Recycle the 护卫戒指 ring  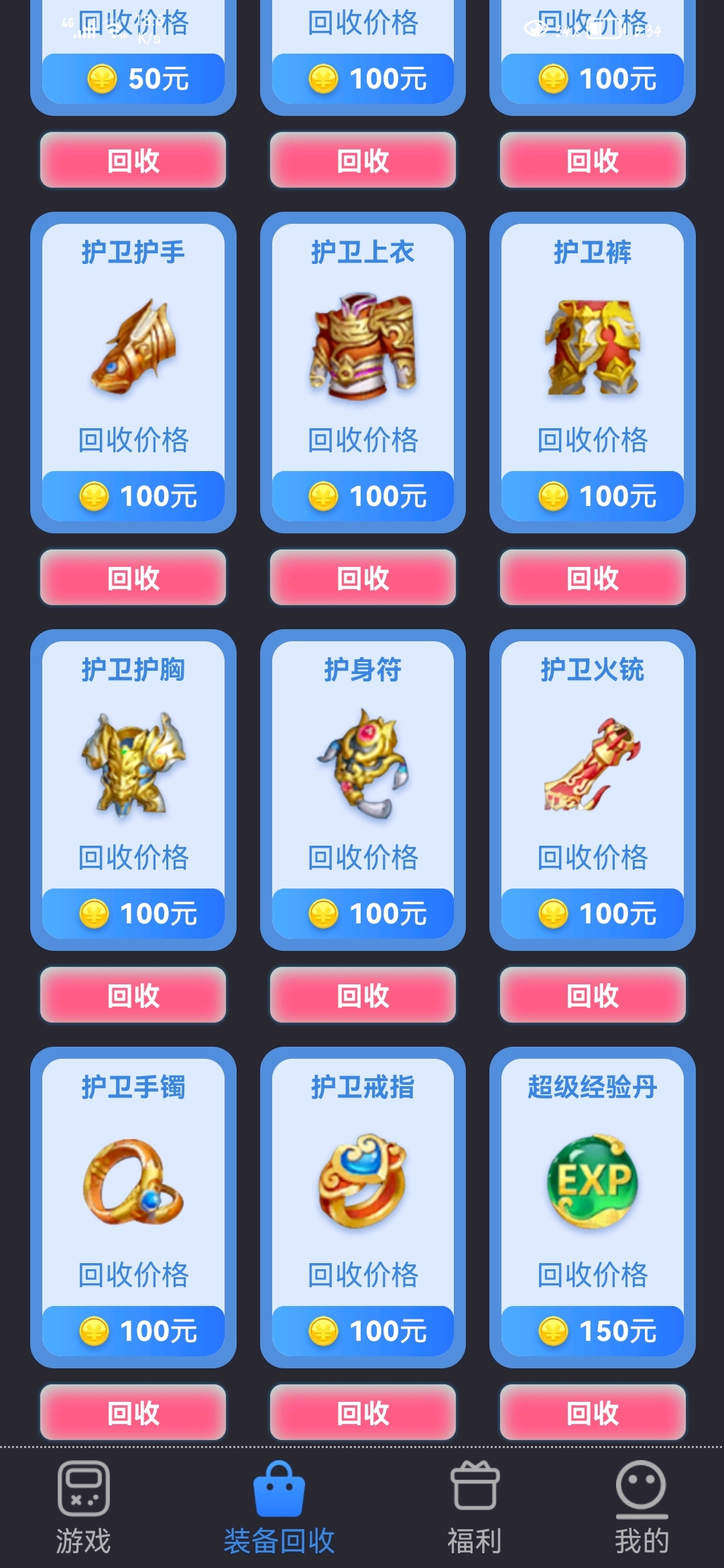pyautogui.click(x=363, y=1413)
